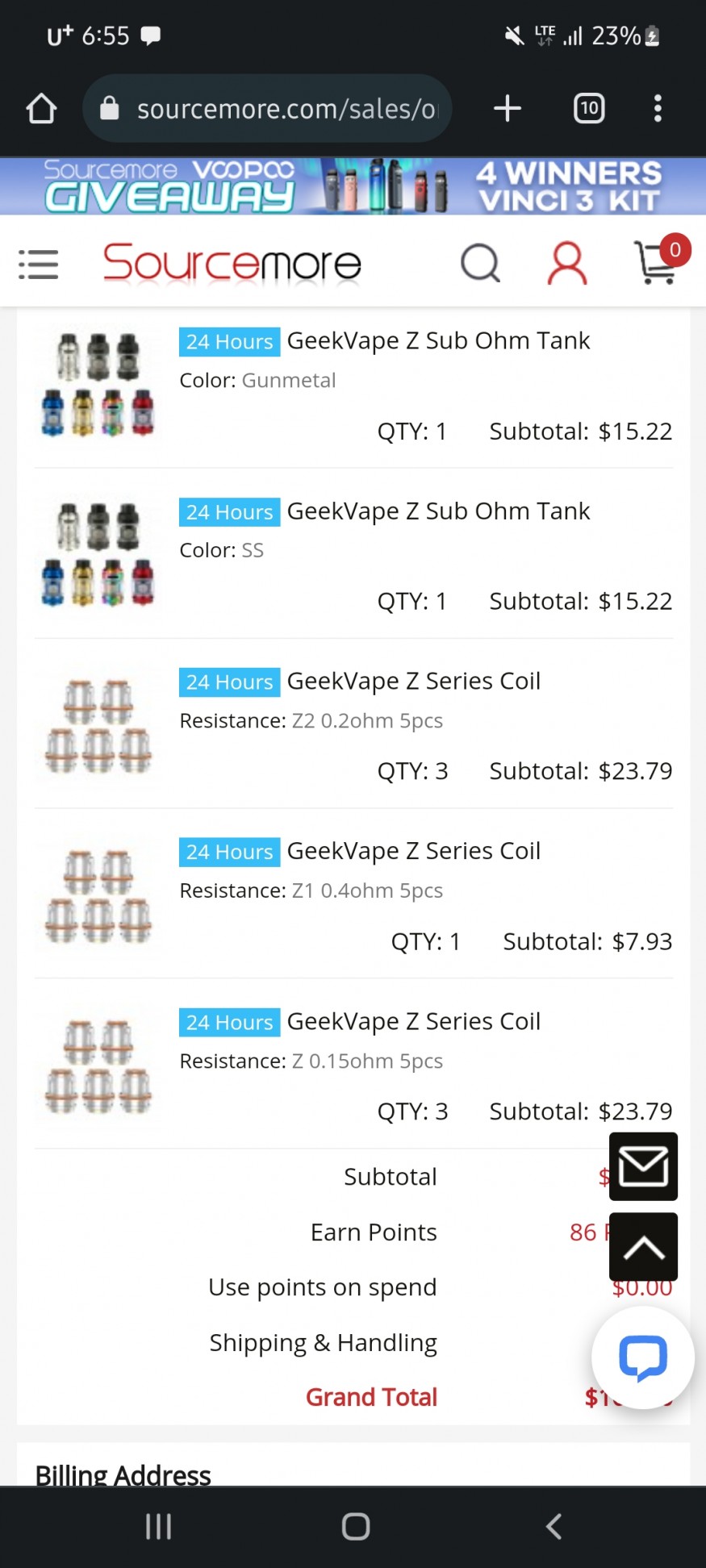Contact the store via the envelope button
706x1568 pixels.
pos(643,1166)
